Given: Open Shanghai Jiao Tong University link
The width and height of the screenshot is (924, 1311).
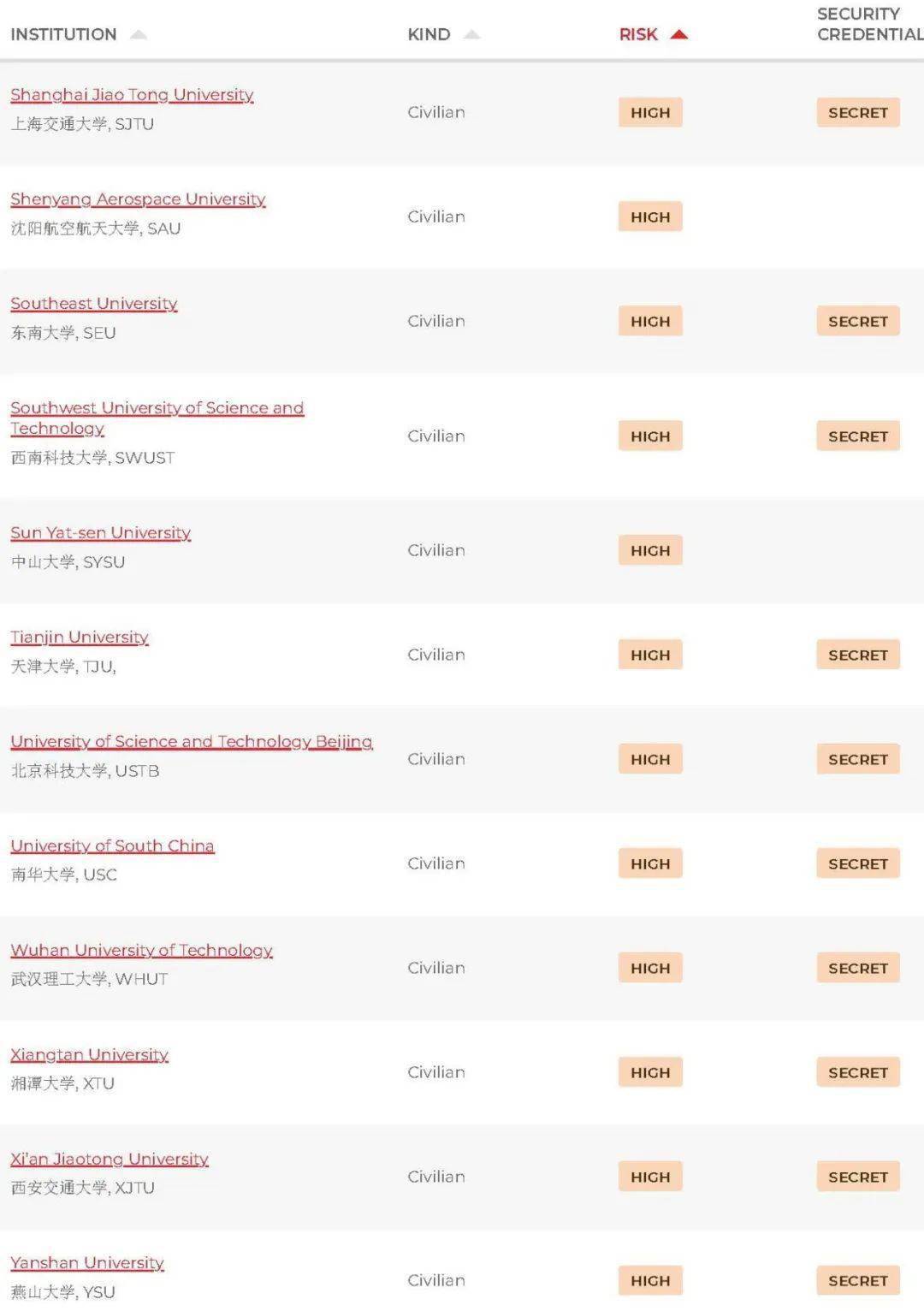Looking at the screenshot, I should (132, 95).
